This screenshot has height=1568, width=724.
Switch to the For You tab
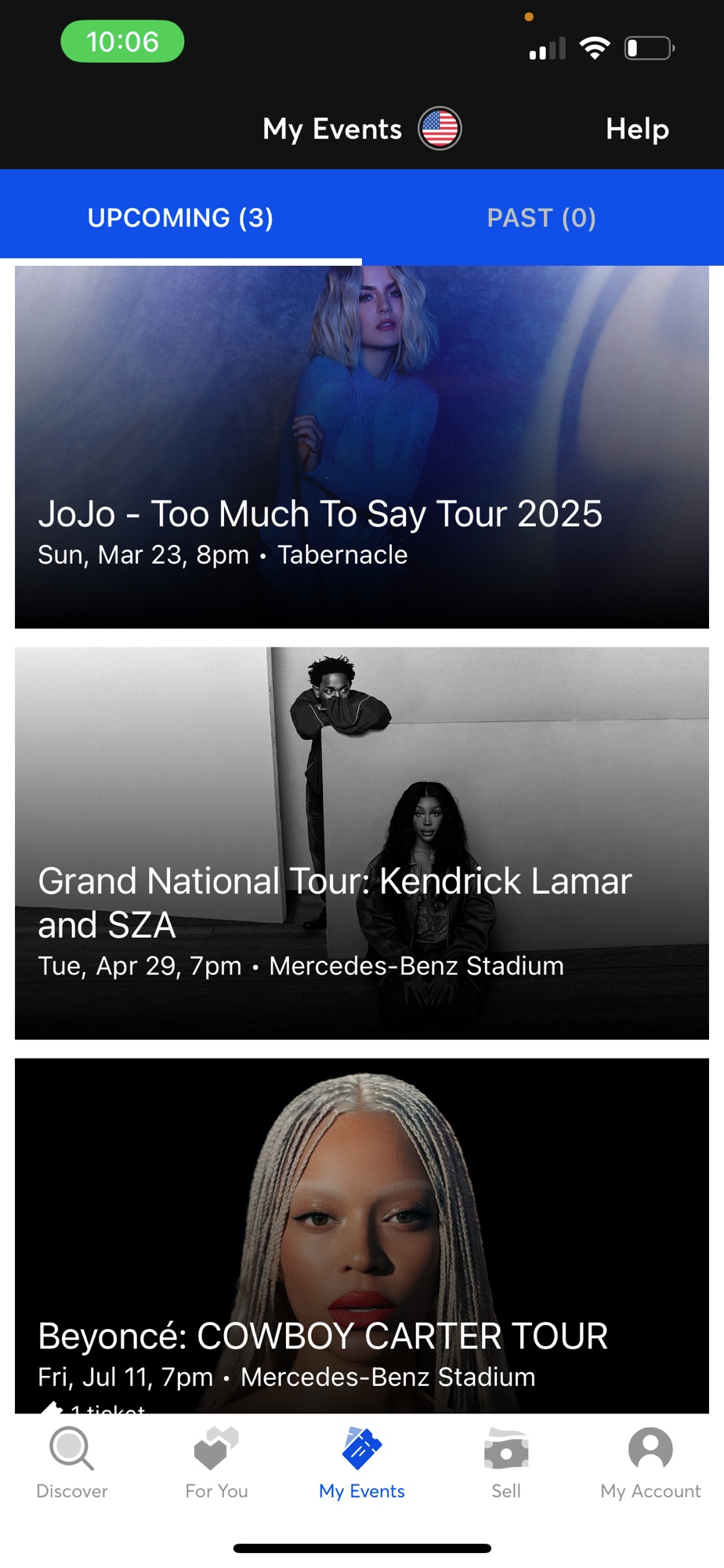click(x=216, y=1462)
